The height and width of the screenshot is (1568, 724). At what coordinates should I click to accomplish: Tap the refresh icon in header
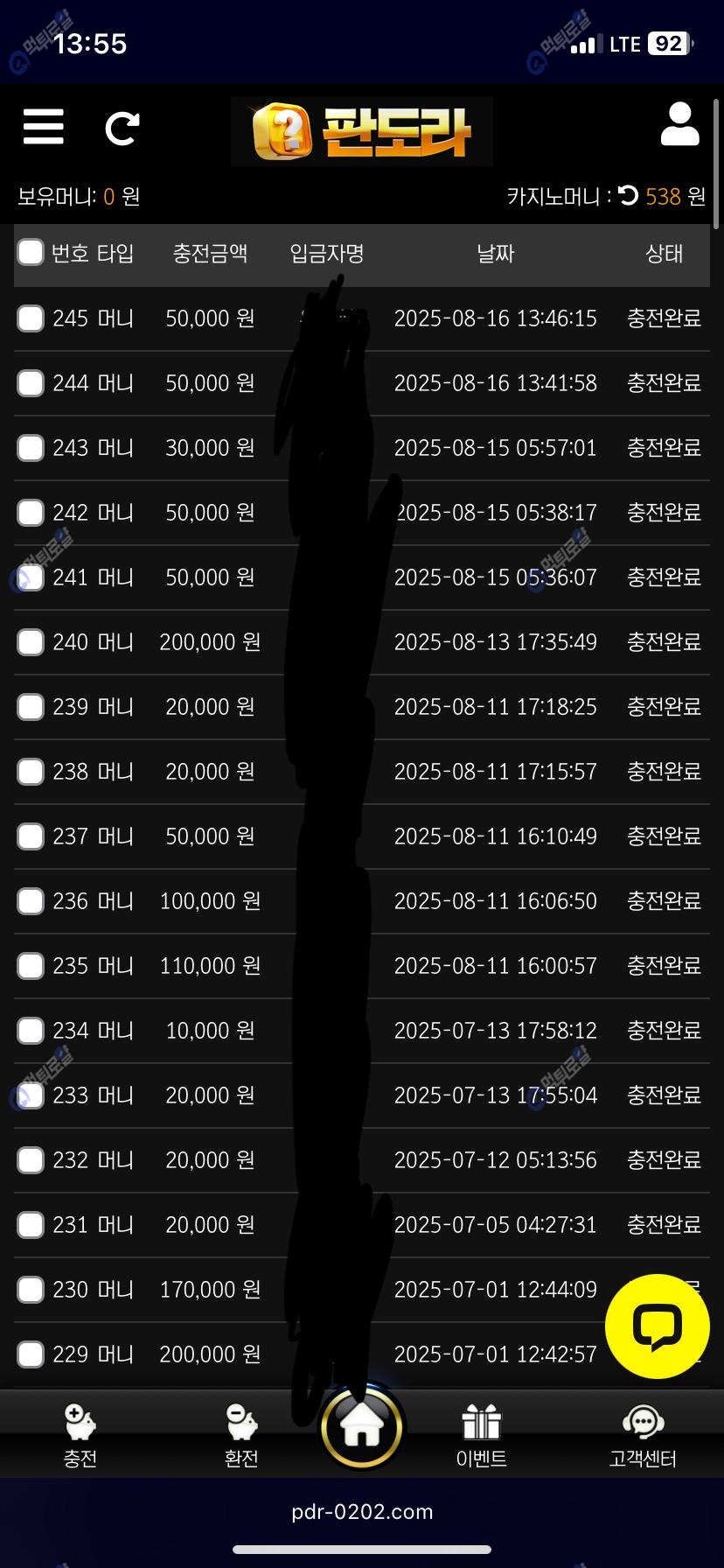pos(122,129)
